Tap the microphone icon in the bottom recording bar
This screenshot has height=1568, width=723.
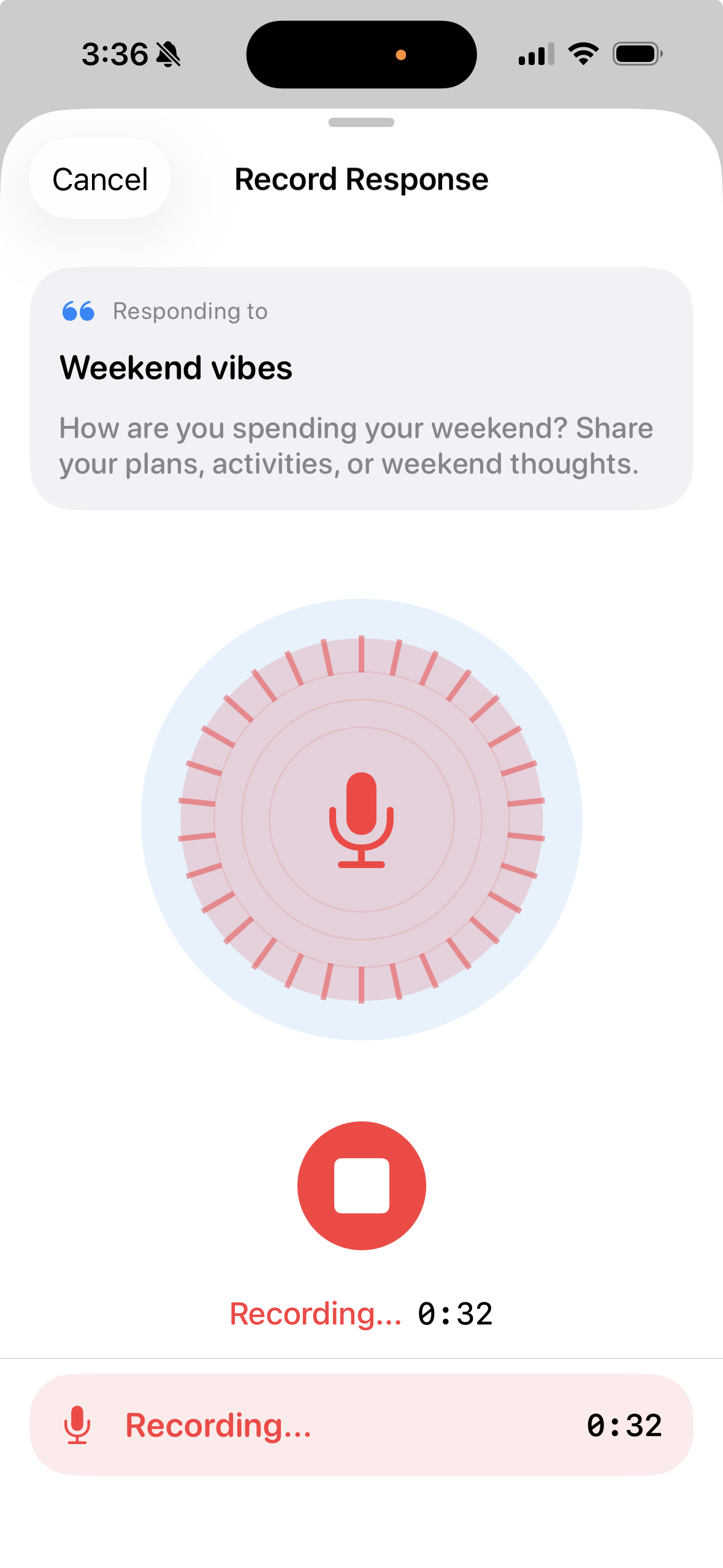point(77,1426)
